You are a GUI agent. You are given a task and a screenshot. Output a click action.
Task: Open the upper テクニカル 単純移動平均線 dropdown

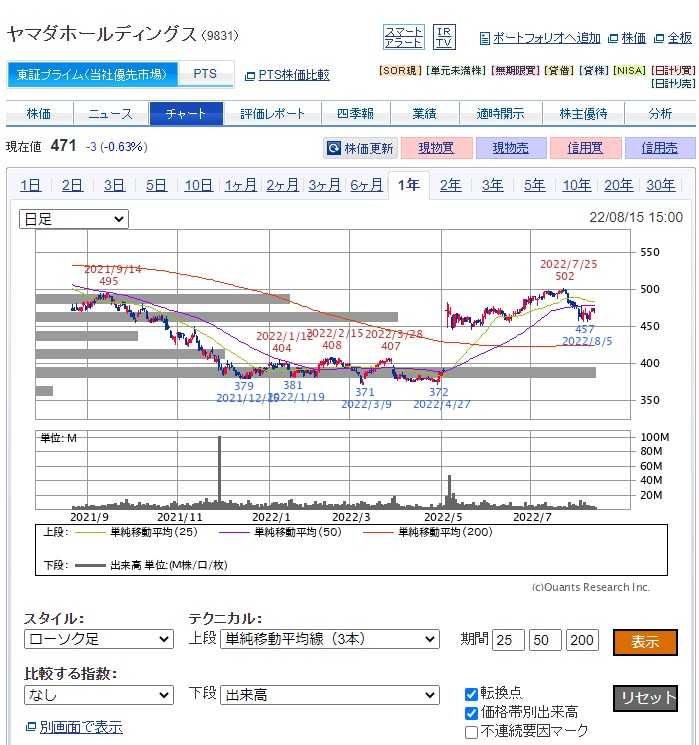click(x=329, y=639)
